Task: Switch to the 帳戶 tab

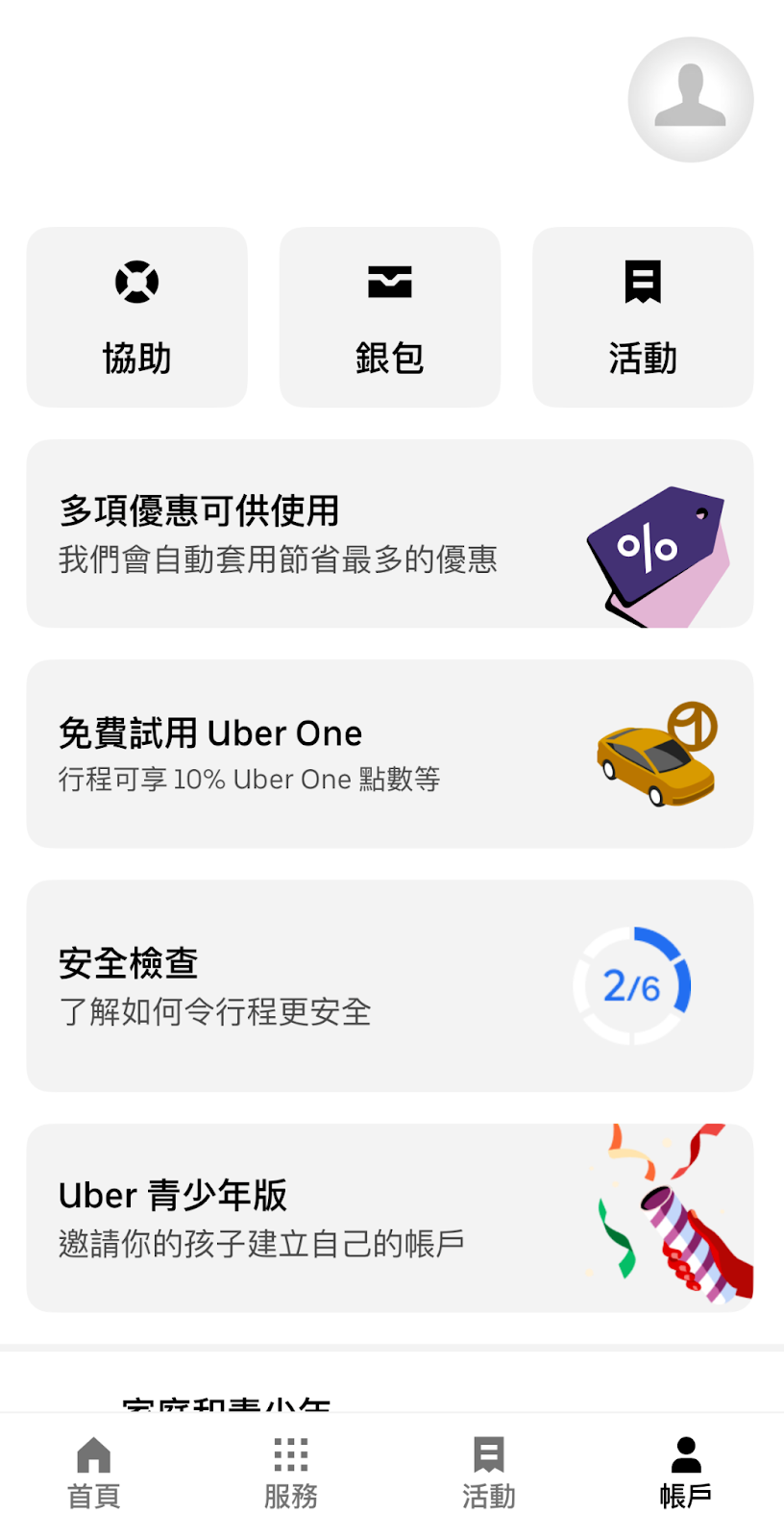Action: 685,1471
